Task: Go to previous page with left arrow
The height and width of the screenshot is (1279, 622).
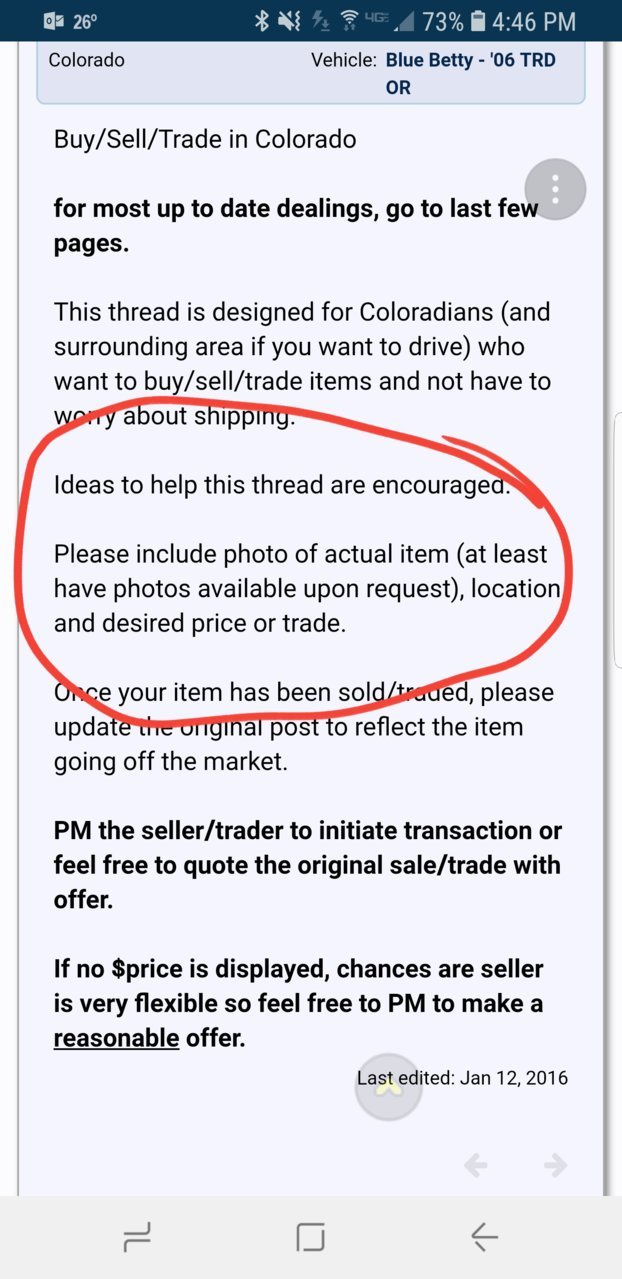Action: [x=476, y=1164]
